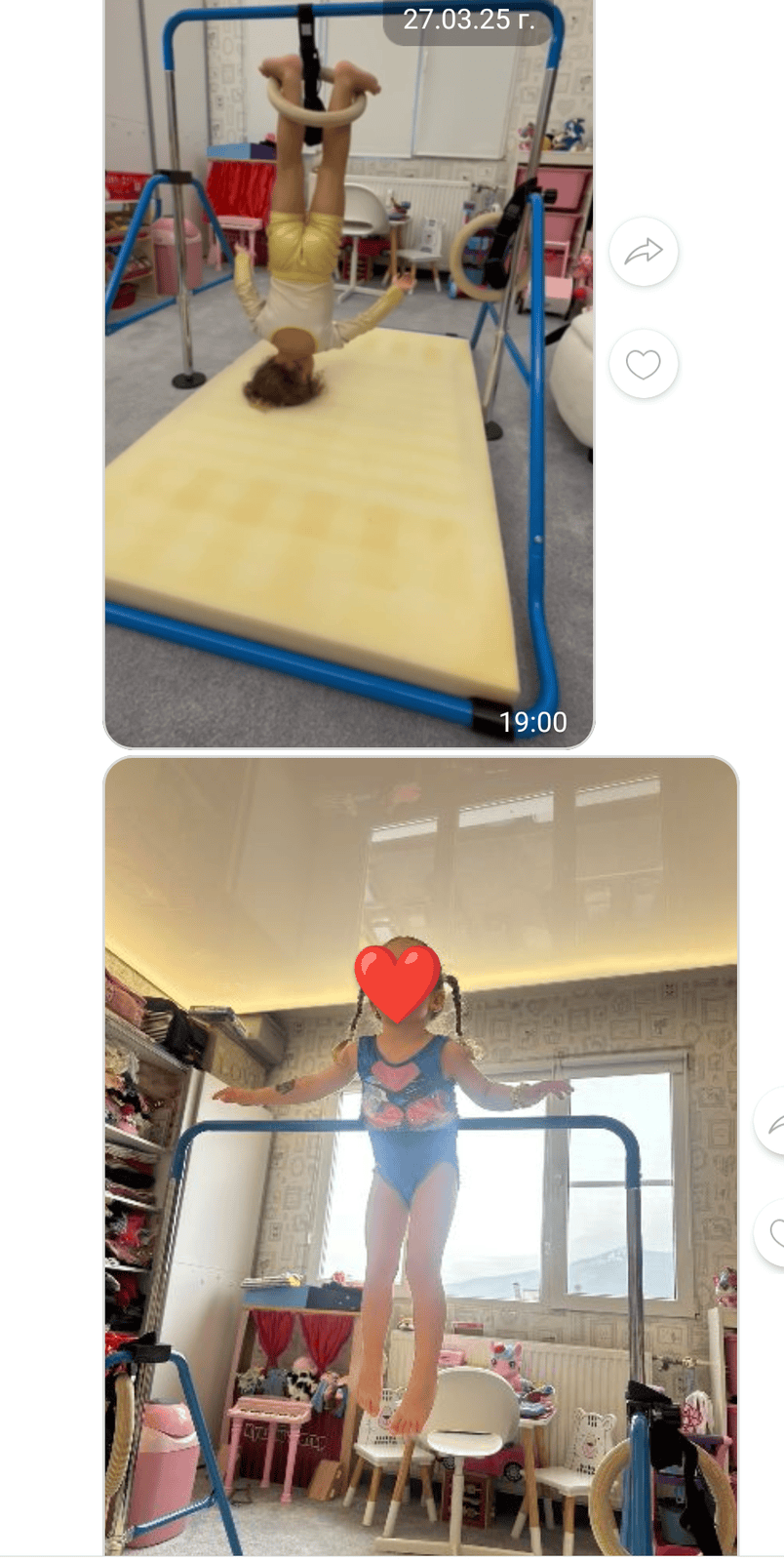Screen dimensions: 784x1561
Task: Like the photo sent at 19:00
Action: [x=644, y=364]
